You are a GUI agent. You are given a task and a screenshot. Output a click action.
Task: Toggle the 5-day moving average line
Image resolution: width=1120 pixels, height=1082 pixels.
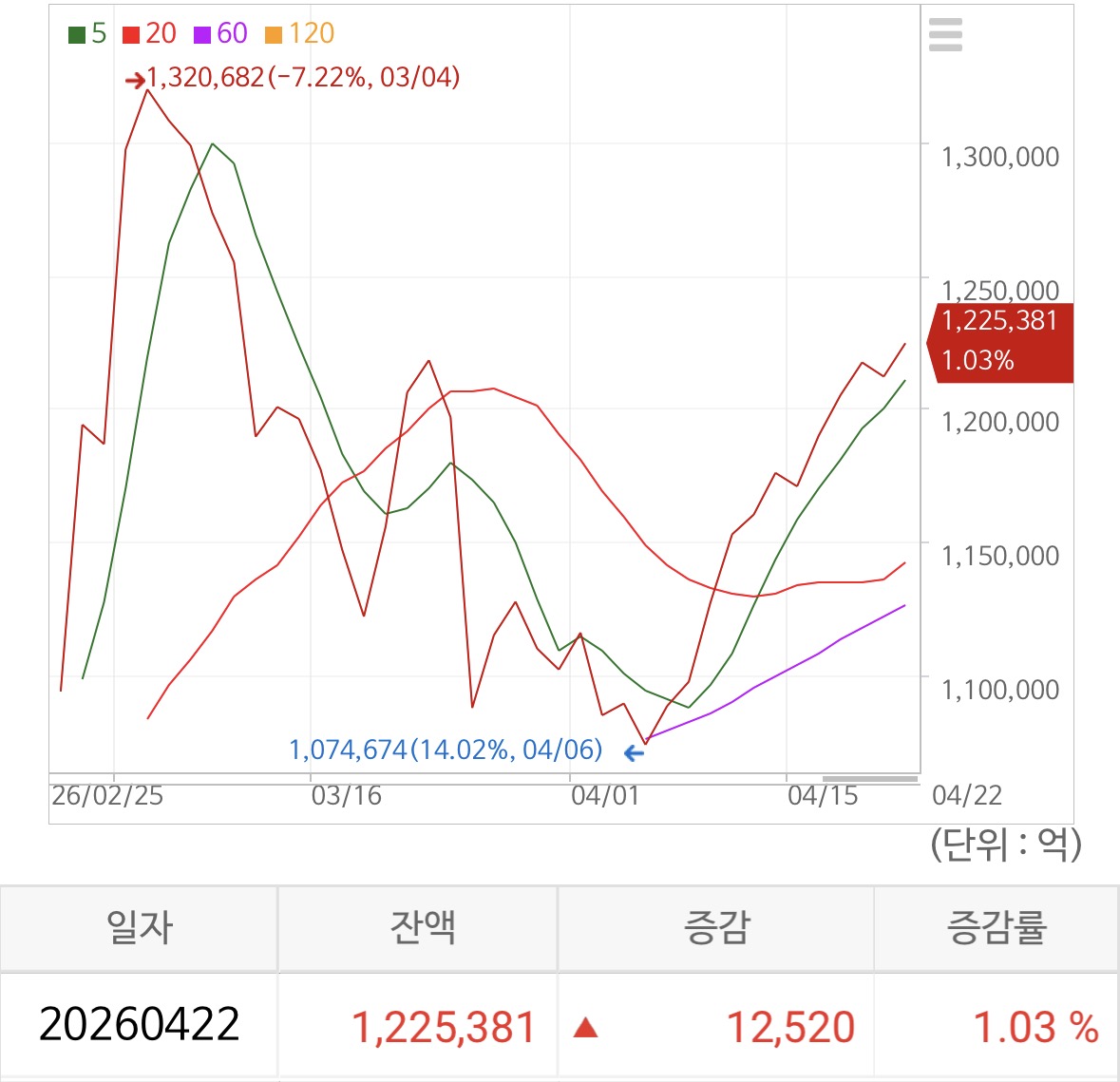click(x=87, y=33)
